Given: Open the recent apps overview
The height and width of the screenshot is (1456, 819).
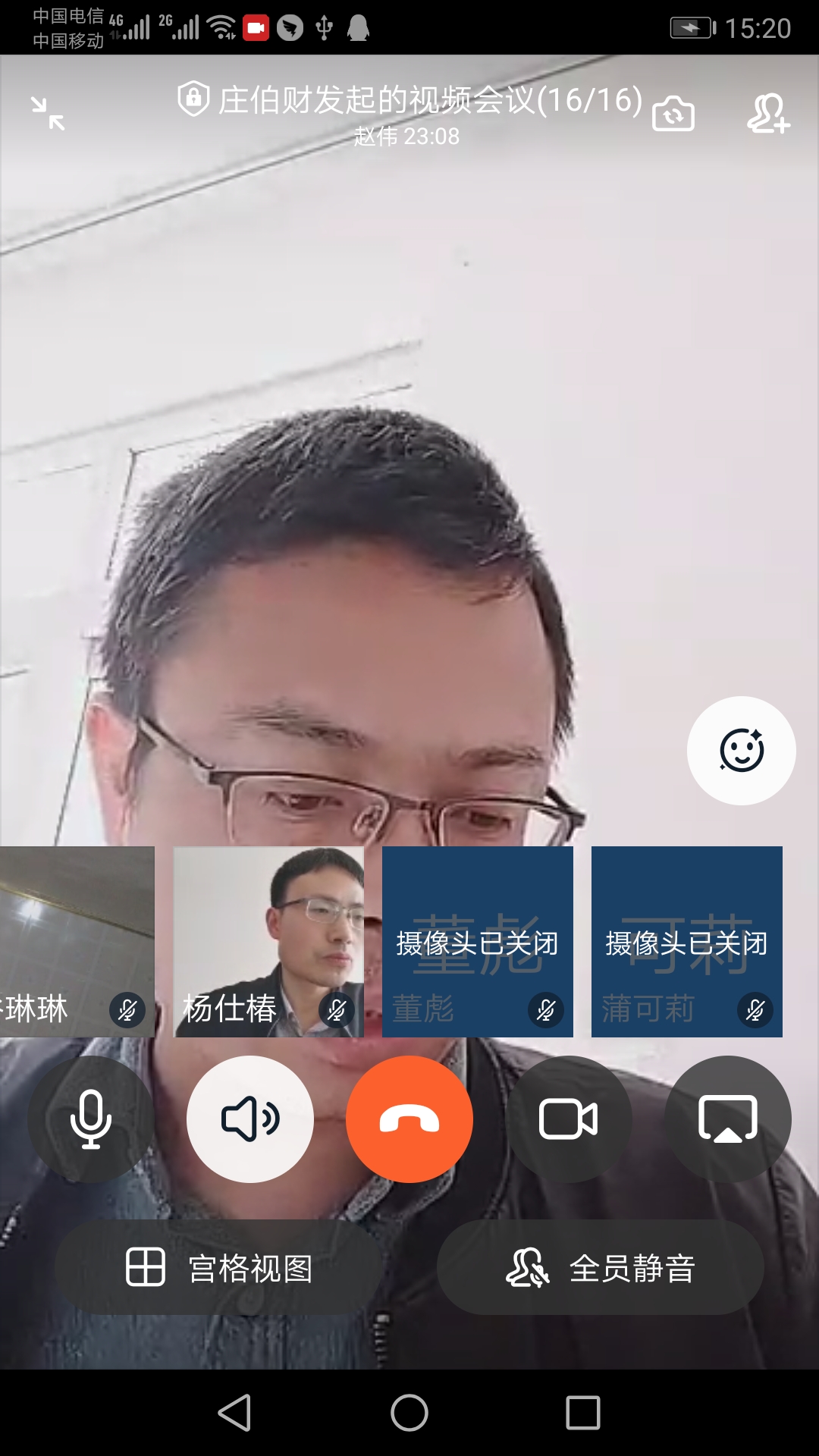Looking at the screenshot, I should pyautogui.click(x=582, y=1413).
